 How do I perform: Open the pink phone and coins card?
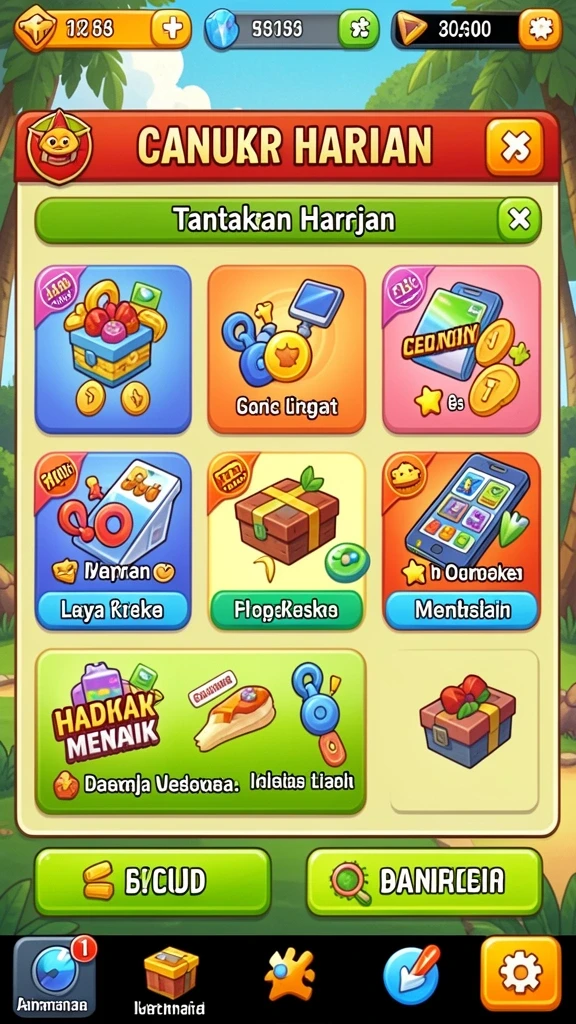(x=461, y=349)
